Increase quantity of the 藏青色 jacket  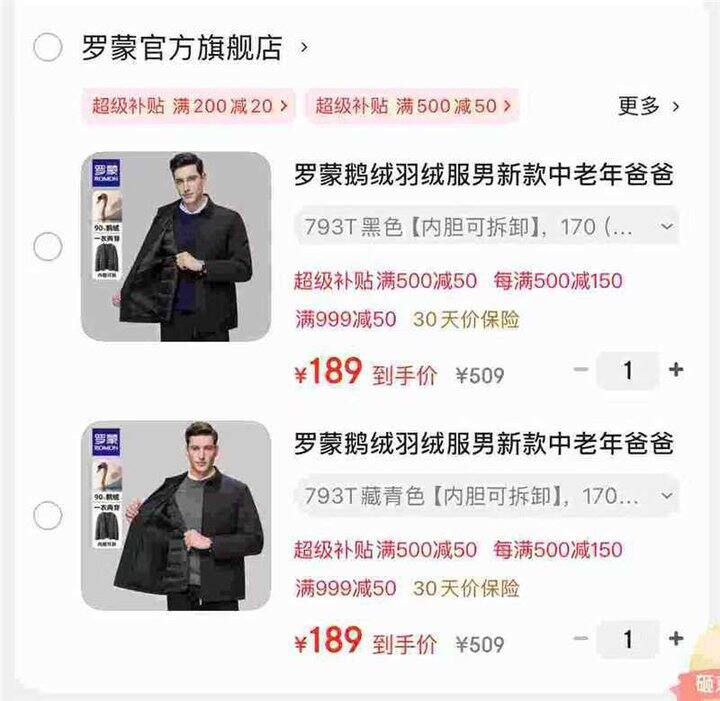676,639
